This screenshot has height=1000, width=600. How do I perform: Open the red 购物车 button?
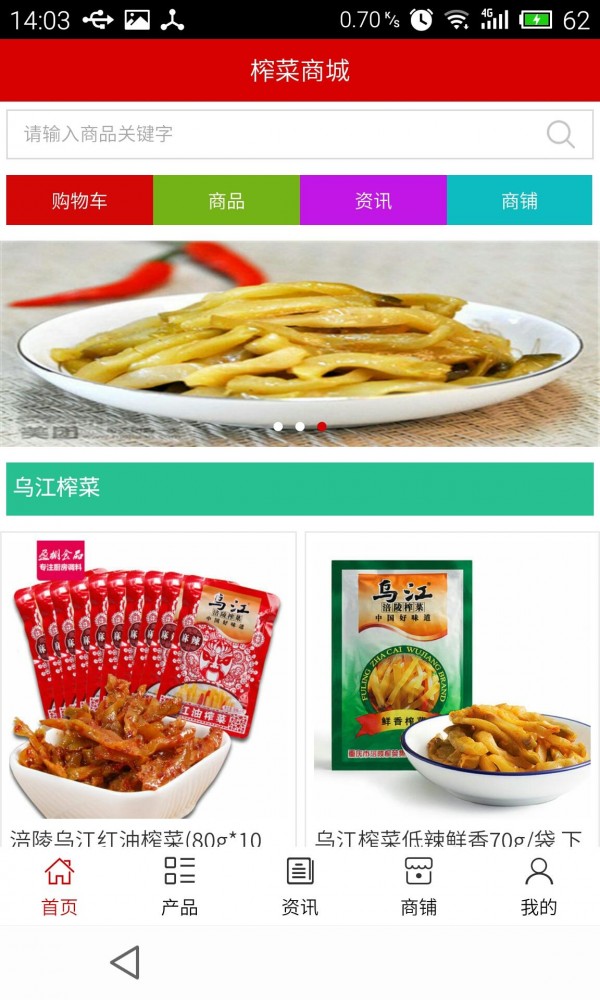79,200
